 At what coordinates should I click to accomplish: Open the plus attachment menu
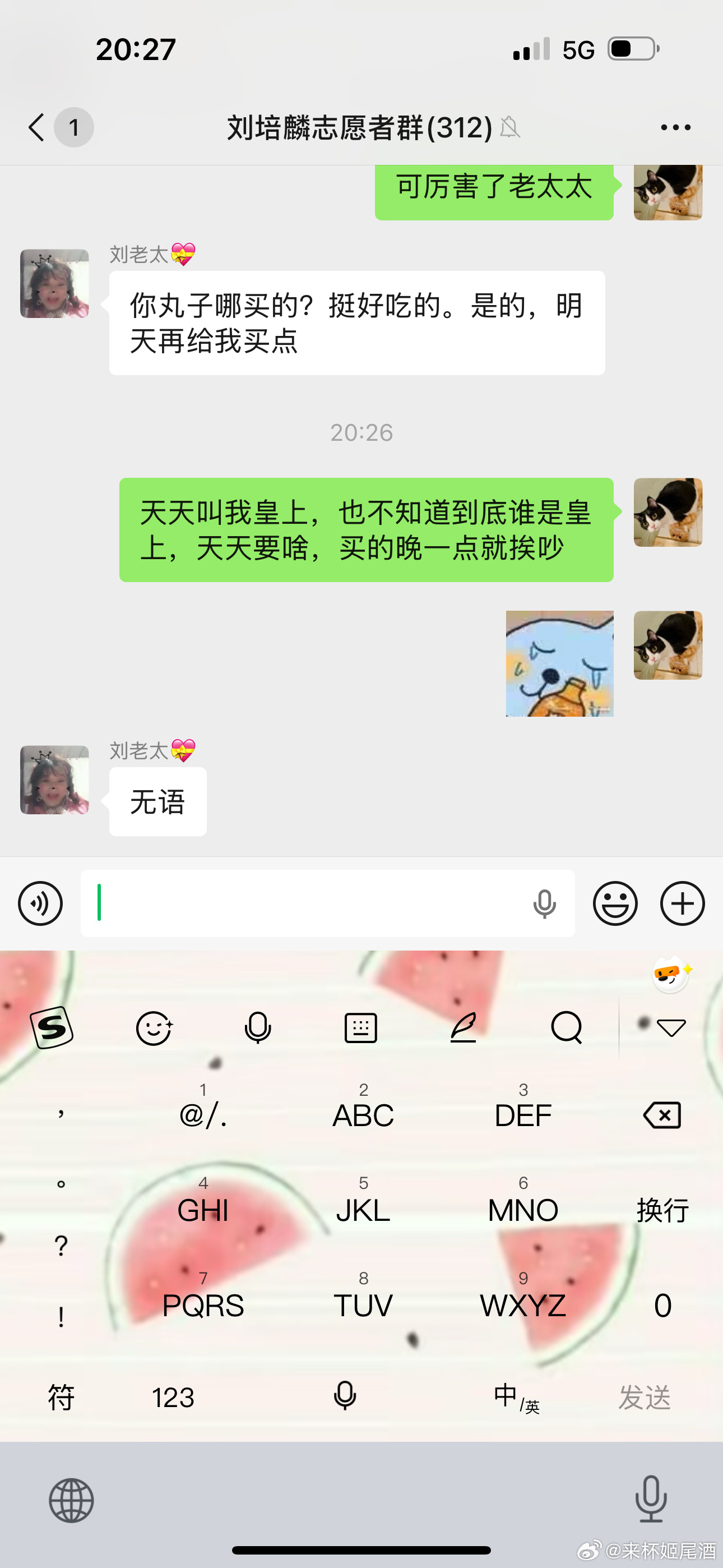click(x=682, y=903)
